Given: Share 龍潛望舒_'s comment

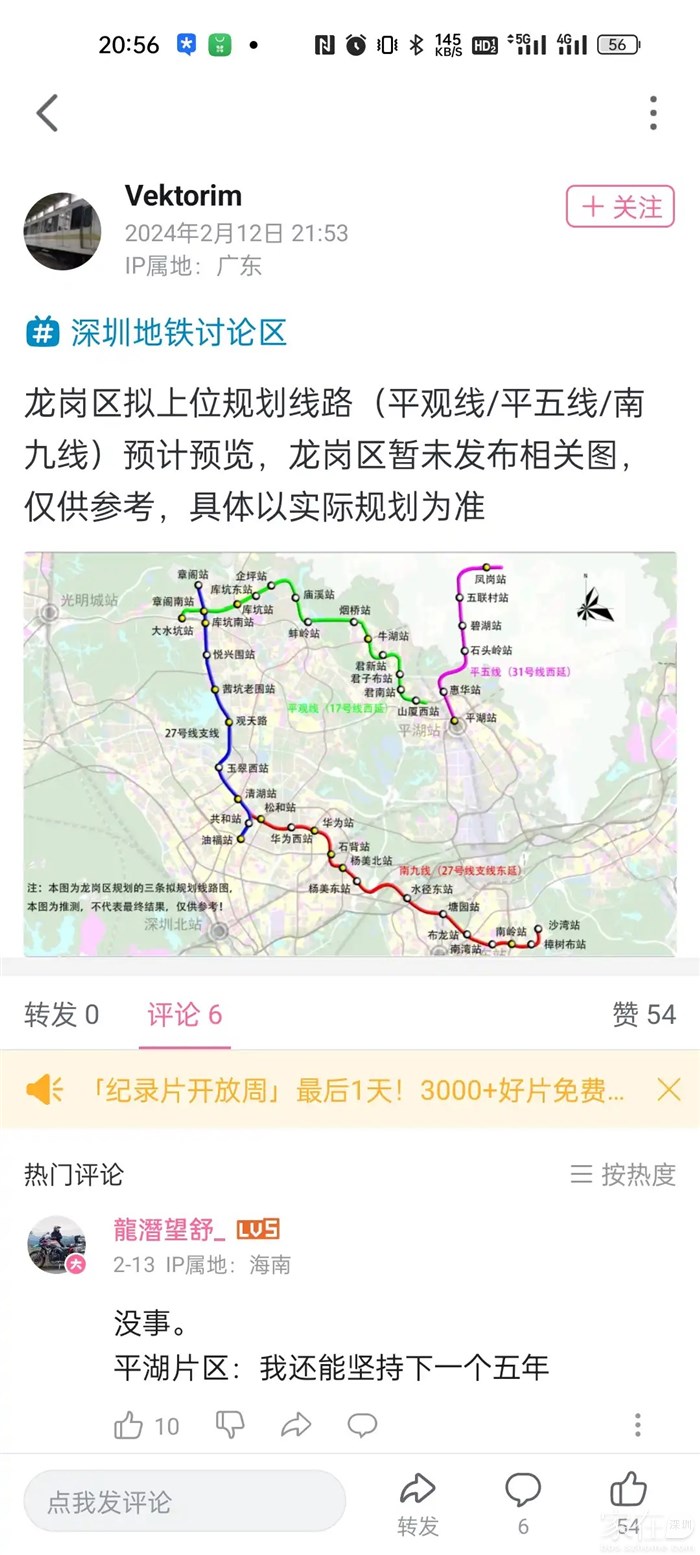Looking at the screenshot, I should pos(296,1425).
